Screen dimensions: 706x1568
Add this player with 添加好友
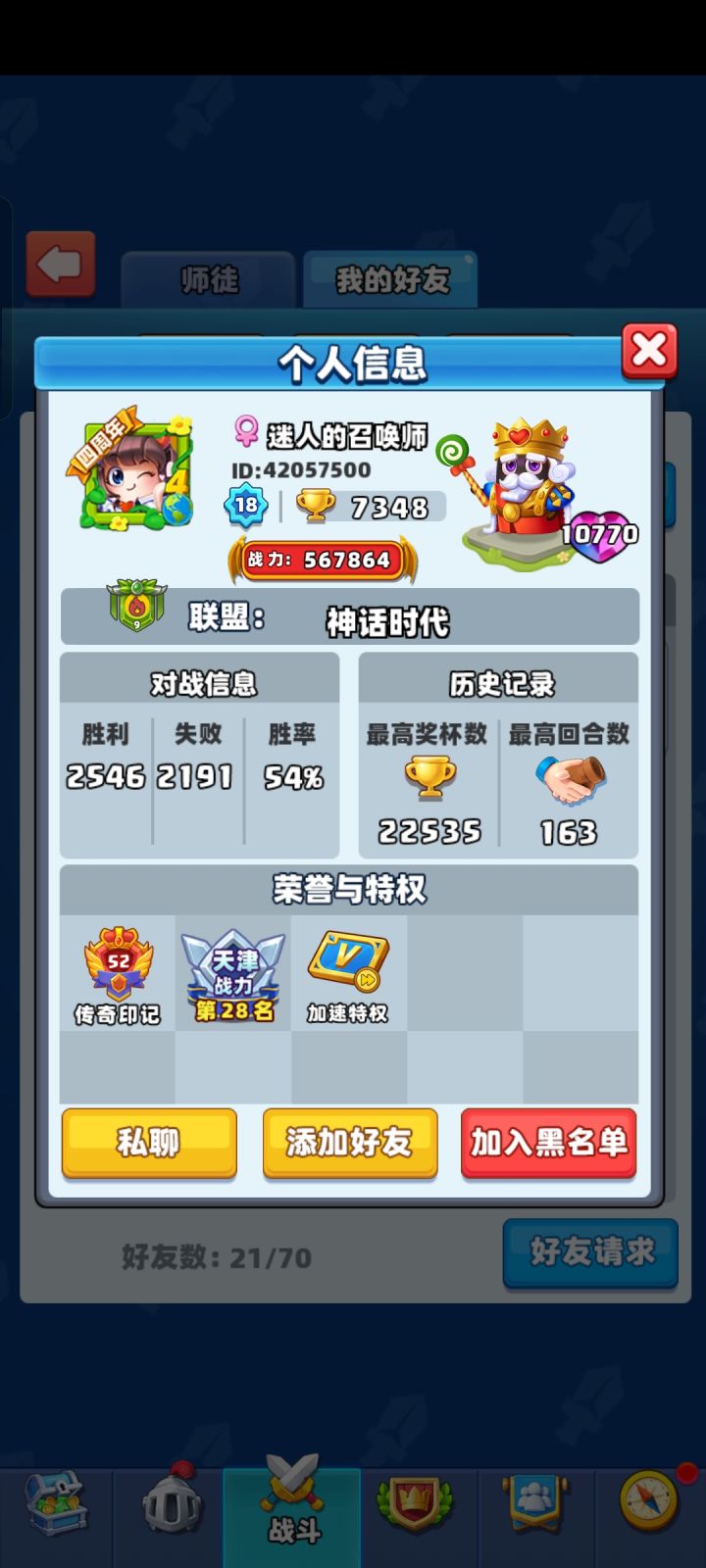[x=350, y=1144]
